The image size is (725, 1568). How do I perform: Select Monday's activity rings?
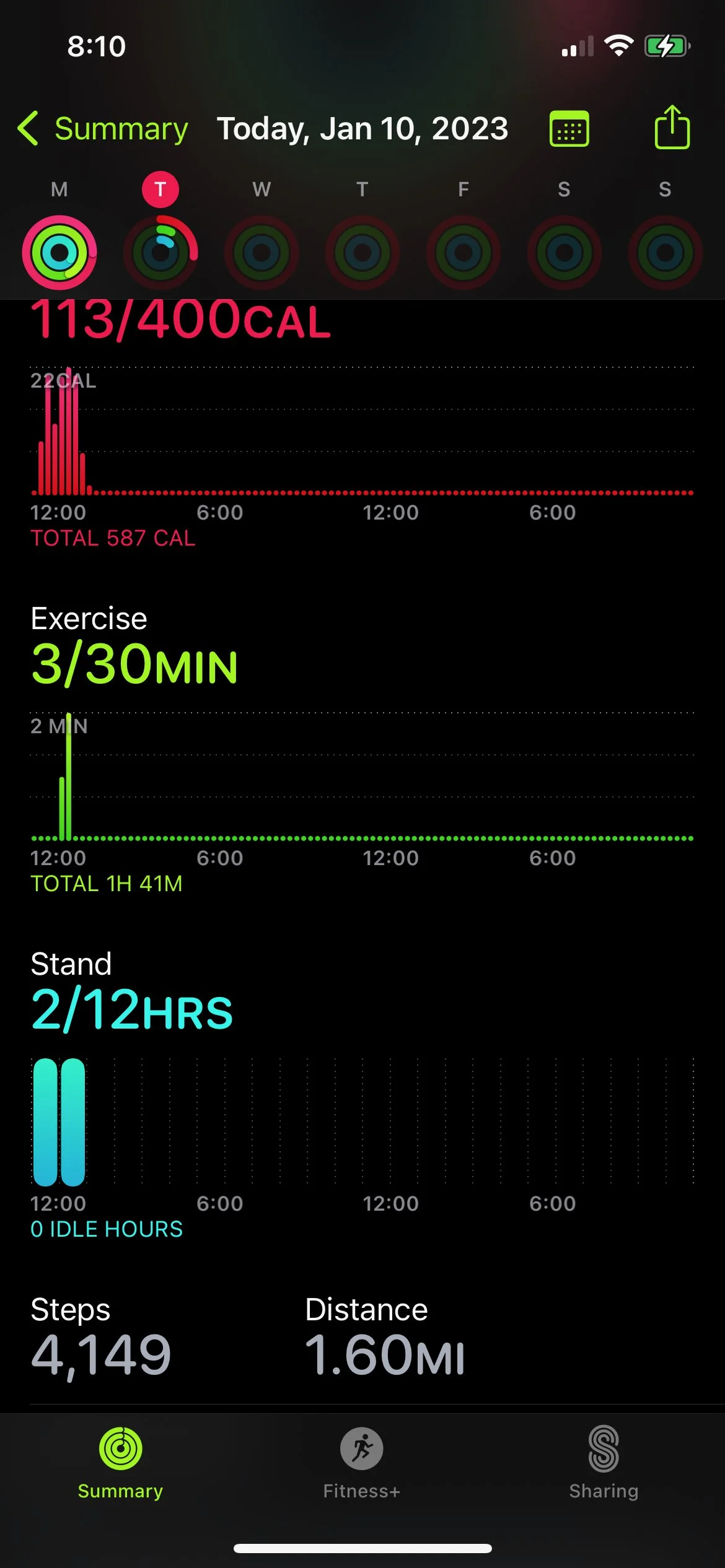[x=59, y=252]
